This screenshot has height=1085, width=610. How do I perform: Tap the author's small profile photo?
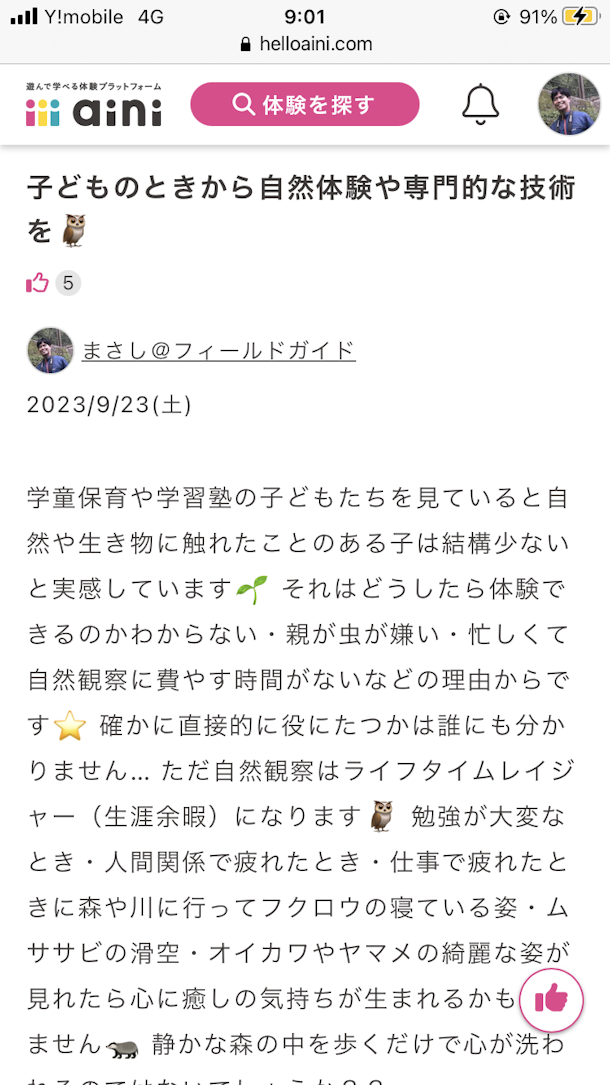coord(50,351)
